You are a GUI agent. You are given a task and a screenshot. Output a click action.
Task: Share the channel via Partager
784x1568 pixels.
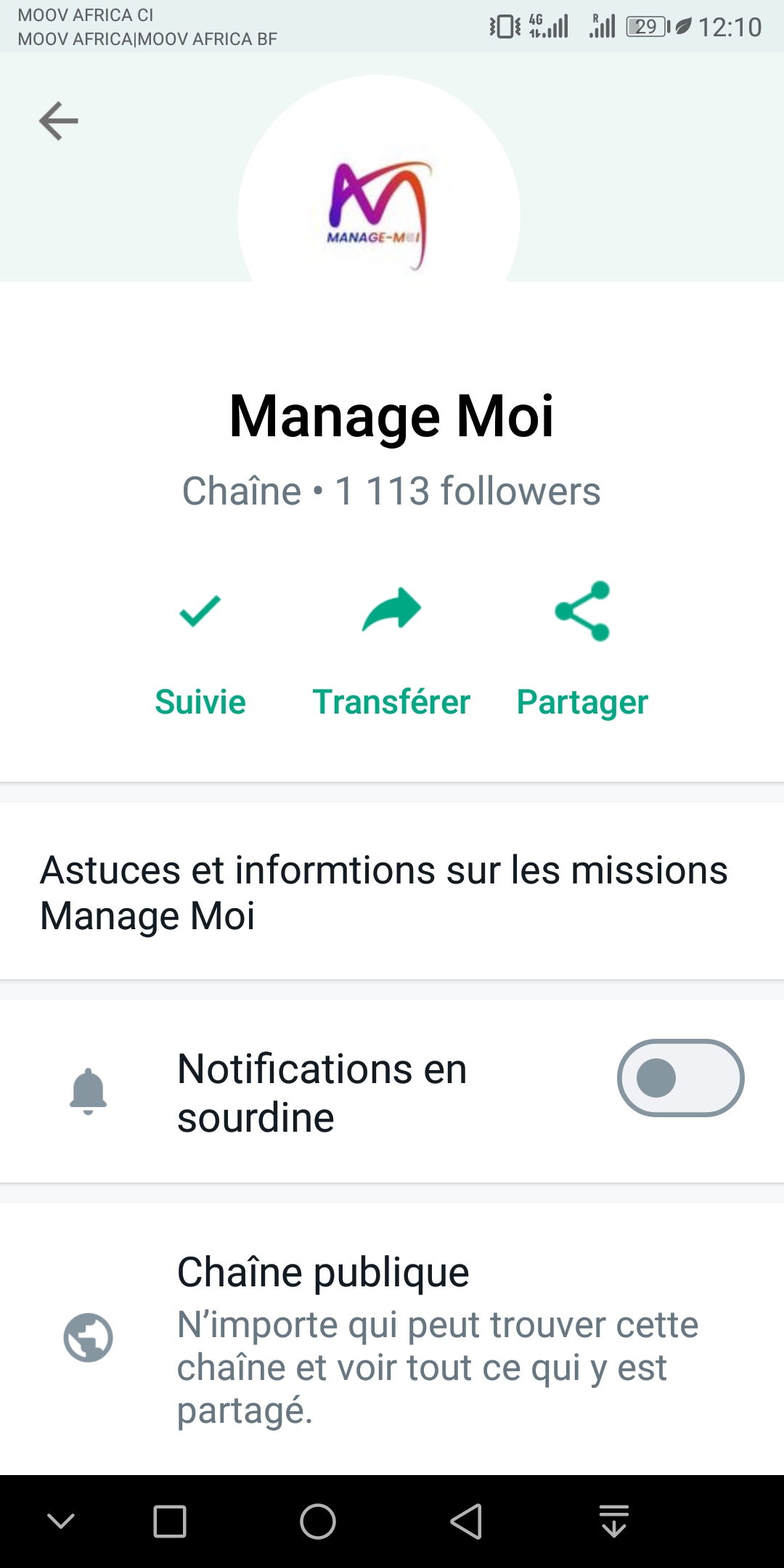[582, 650]
